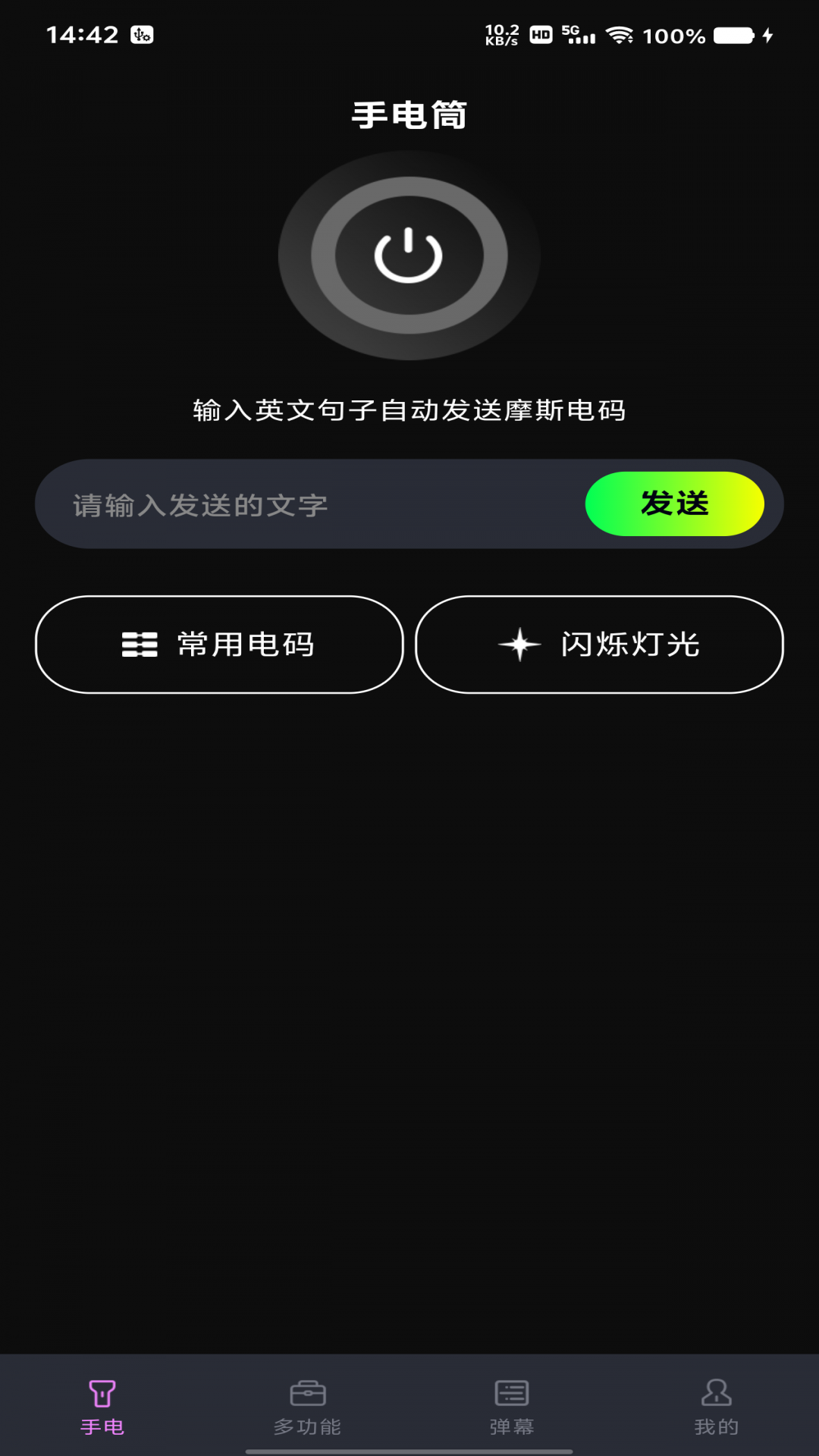The height and width of the screenshot is (1456, 819).
Task: Tap the home indicator bar at screen bottom
Action: point(409,1449)
